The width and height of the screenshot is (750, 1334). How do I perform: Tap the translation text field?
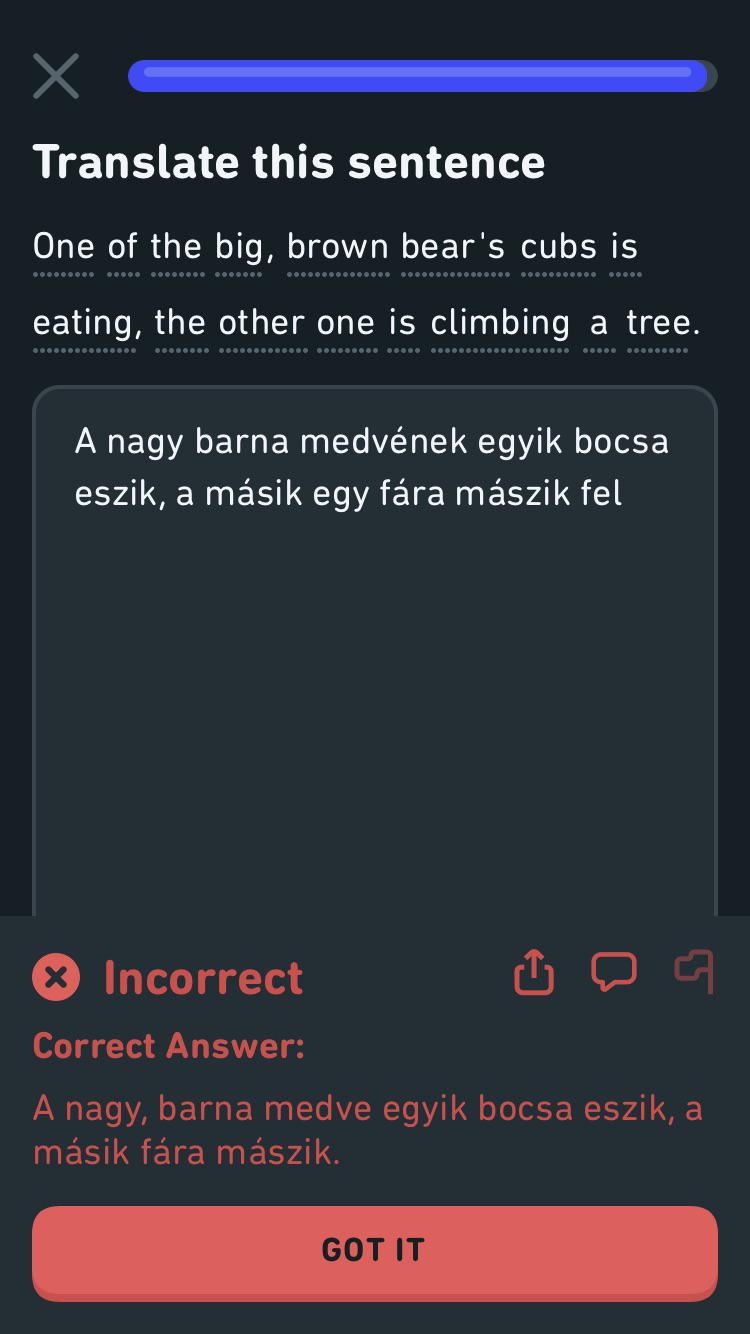tap(375, 650)
